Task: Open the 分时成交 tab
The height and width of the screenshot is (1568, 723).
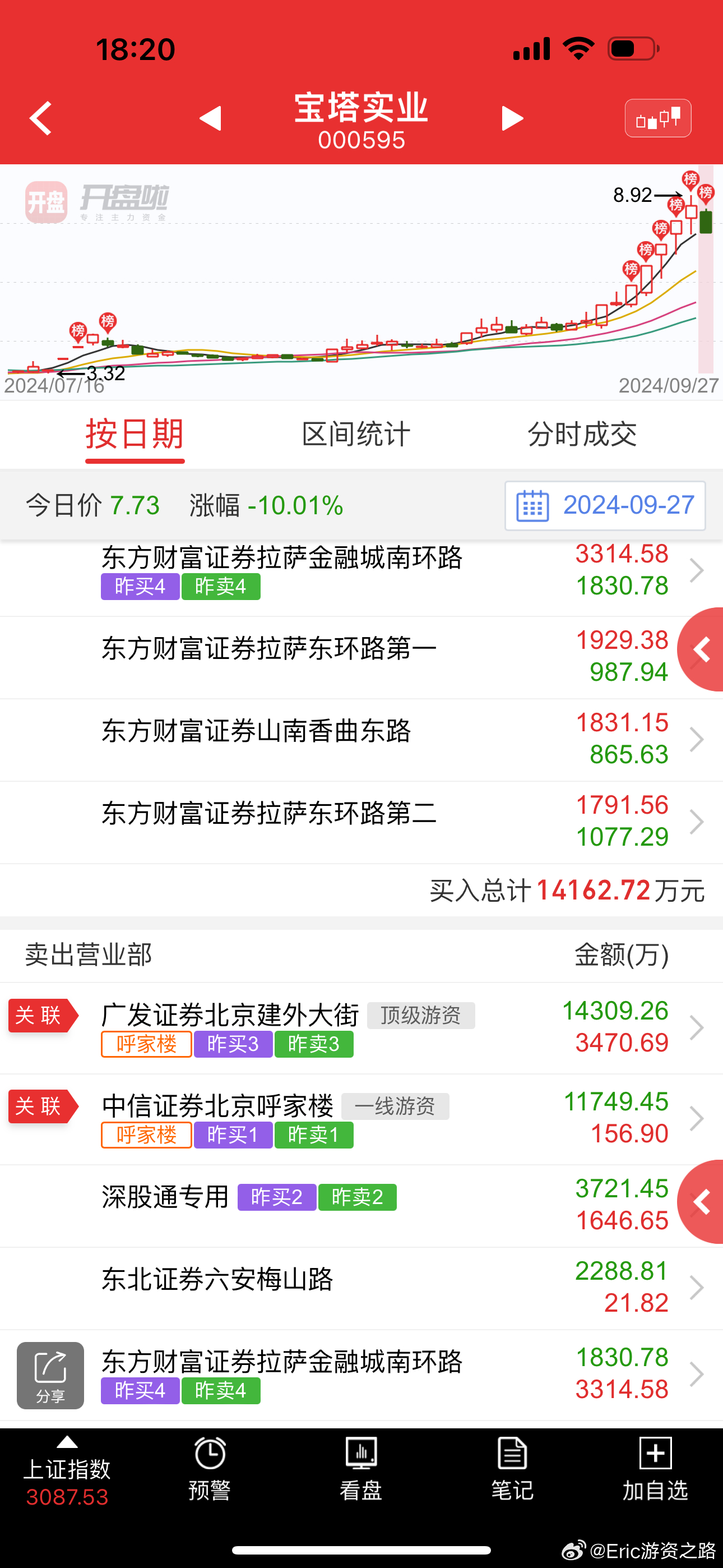Action: (x=582, y=435)
